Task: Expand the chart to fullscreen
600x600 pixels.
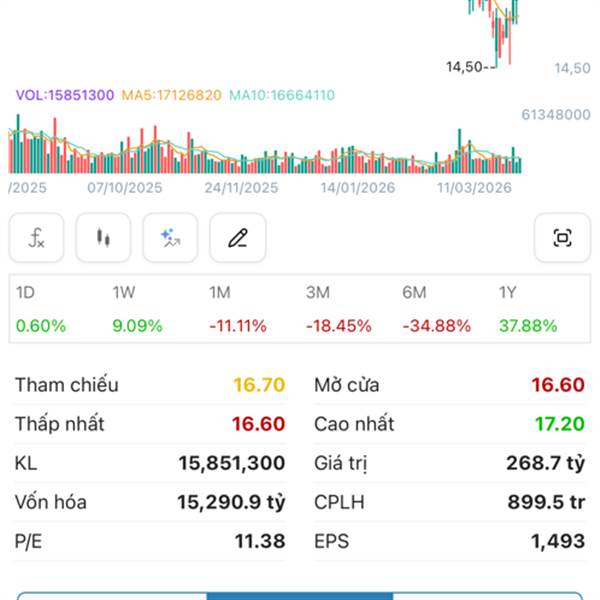Action: coord(562,238)
